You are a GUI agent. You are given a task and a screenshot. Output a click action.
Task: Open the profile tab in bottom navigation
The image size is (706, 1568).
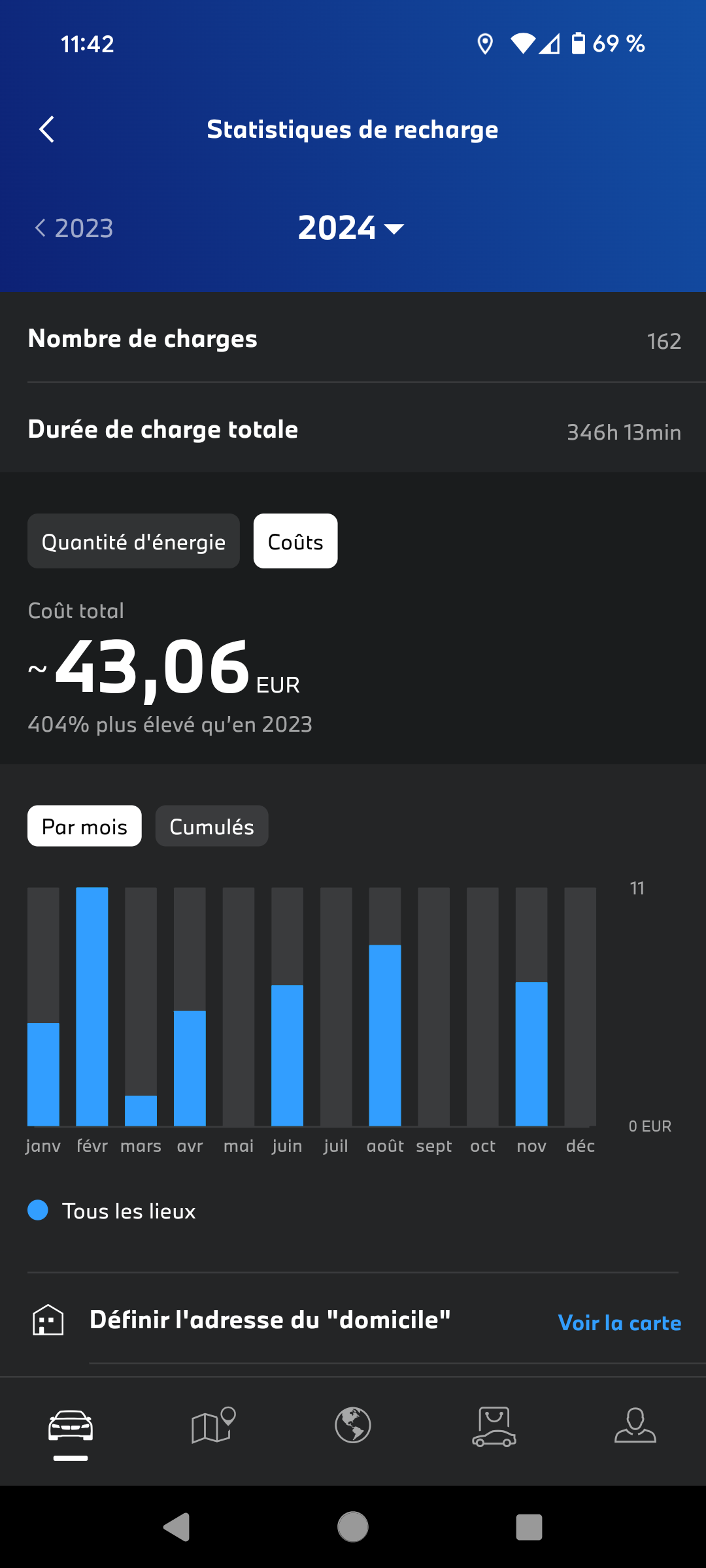(635, 1426)
